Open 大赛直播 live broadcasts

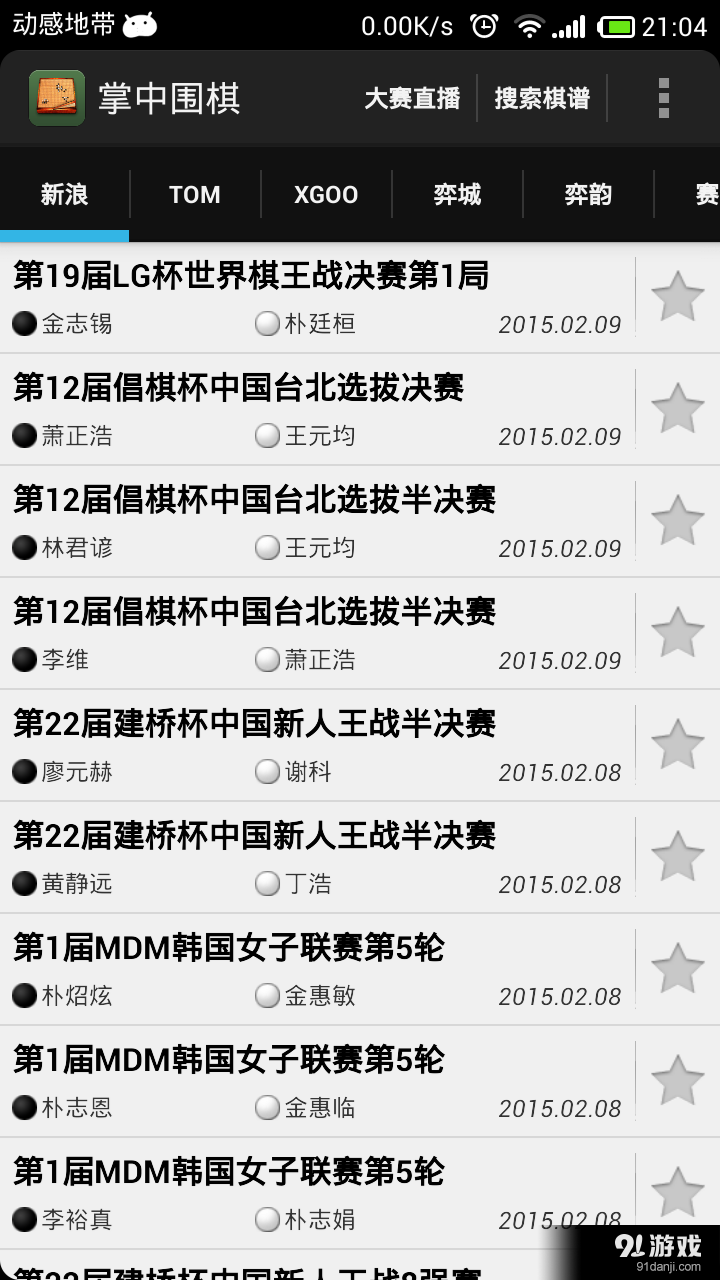412,98
